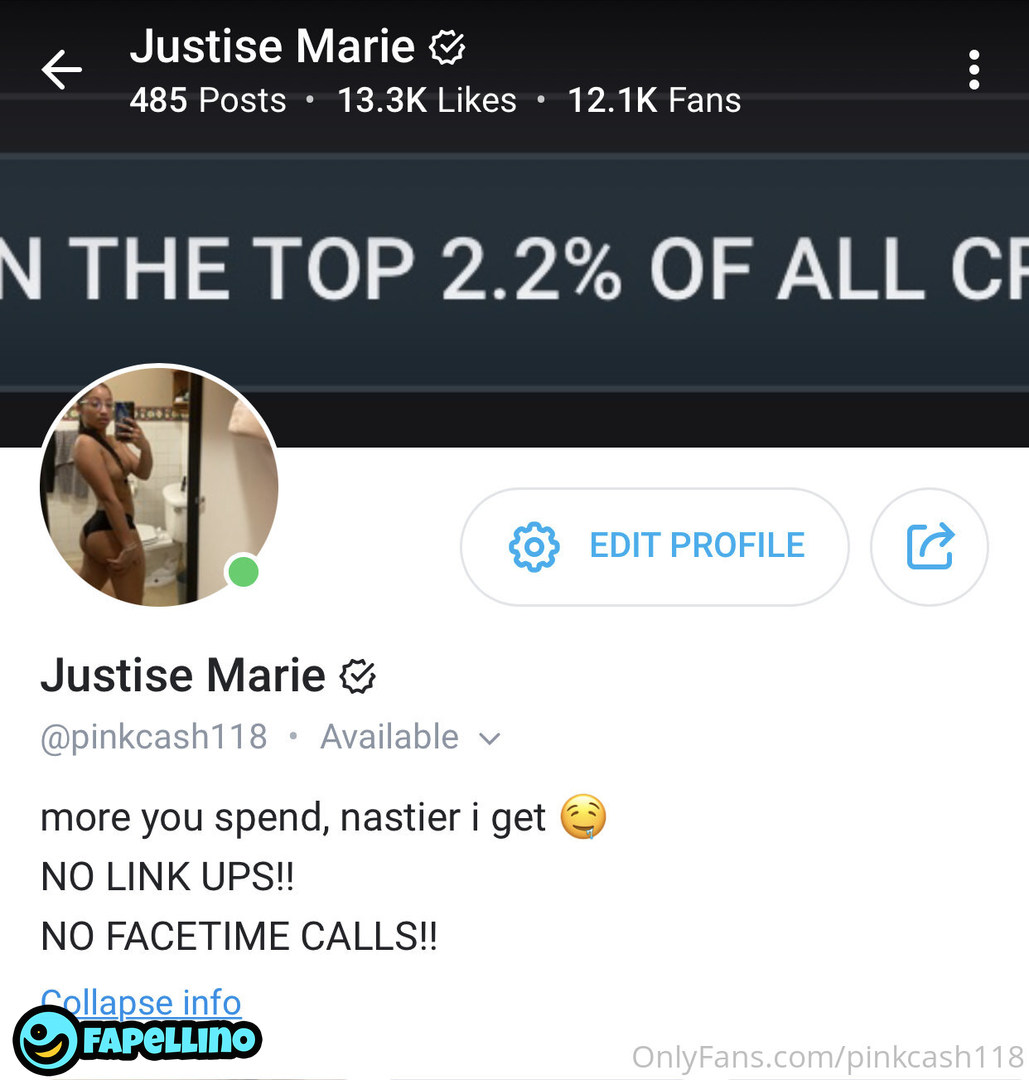Screen dimensions: 1029x1080
Task: Tap the Collapse info link
Action: (x=141, y=1003)
